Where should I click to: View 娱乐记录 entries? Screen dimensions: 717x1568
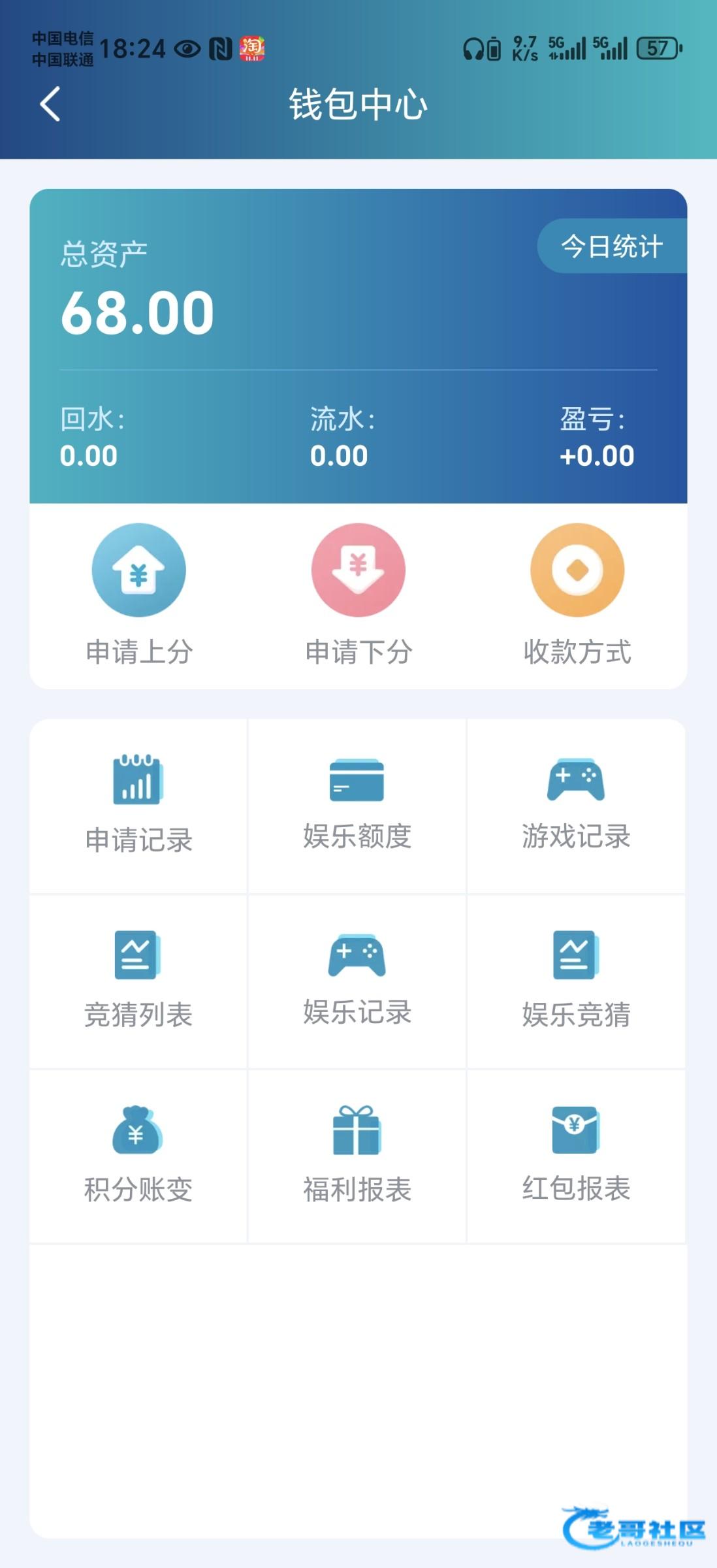pyautogui.click(x=357, y=981)
